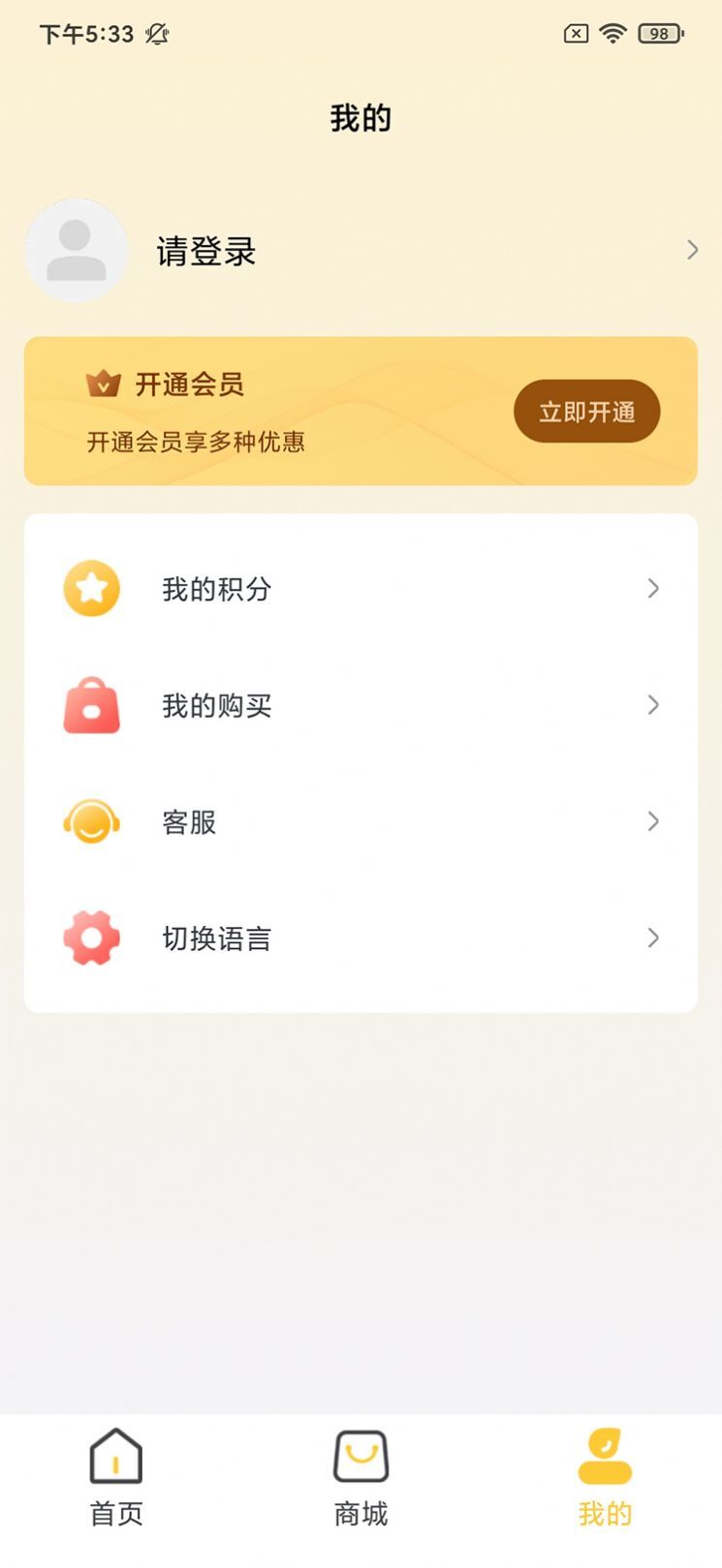
Task: Open the 切换语言 arrow
Action: [652, 938]
